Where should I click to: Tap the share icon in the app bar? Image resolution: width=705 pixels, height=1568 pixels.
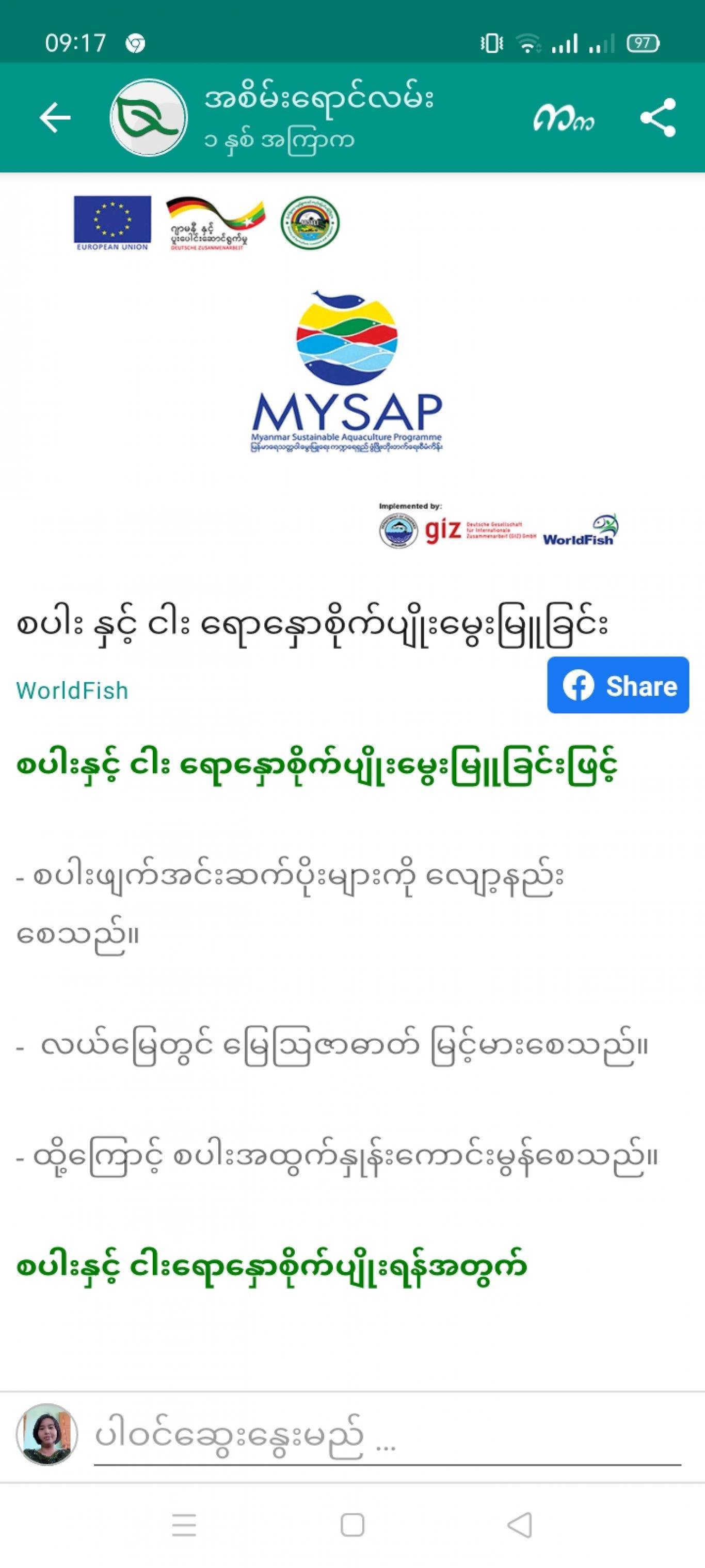pos(658,117)
